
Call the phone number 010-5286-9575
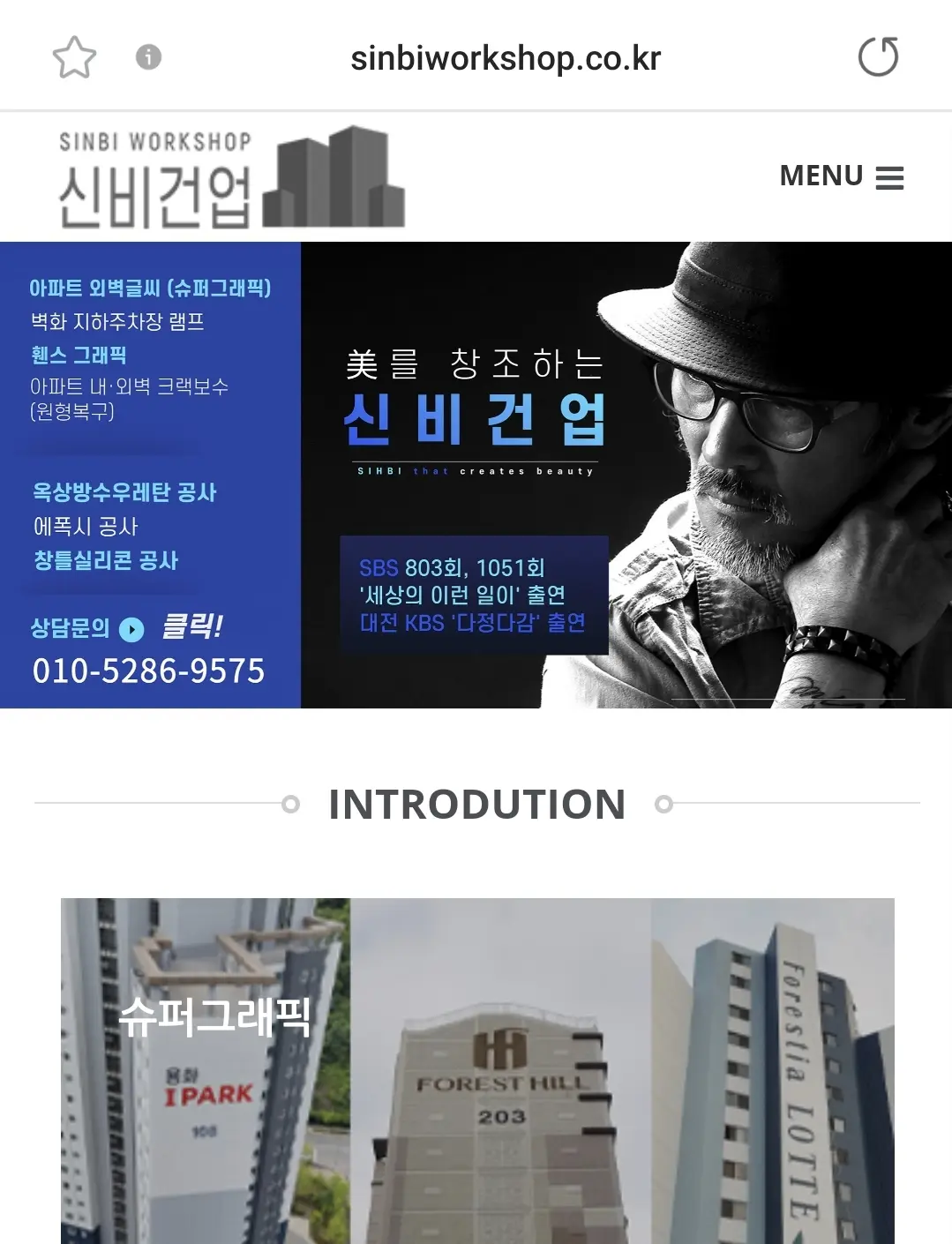coord(148,671)
